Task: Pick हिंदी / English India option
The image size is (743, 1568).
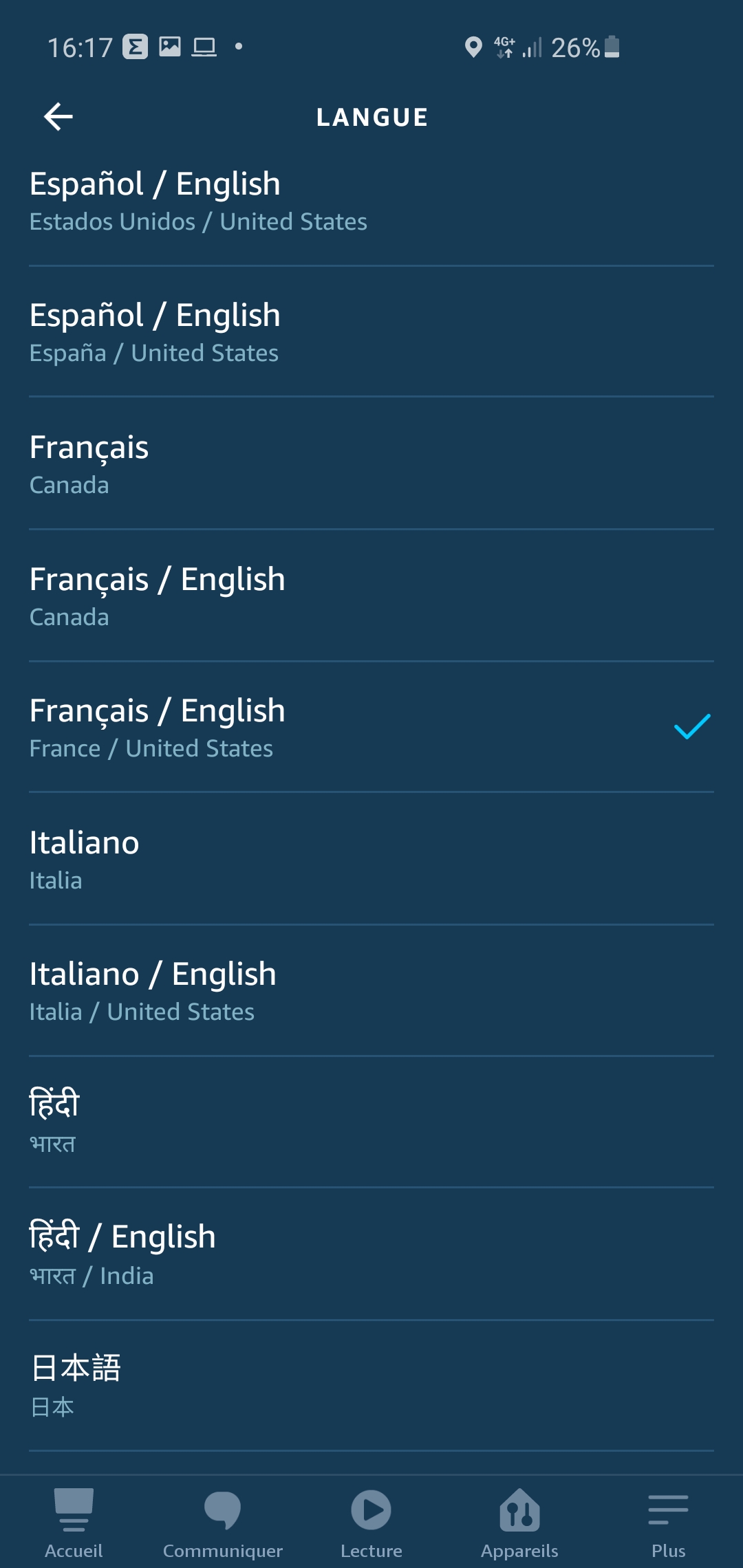Action: click(x=371, y=1254)
